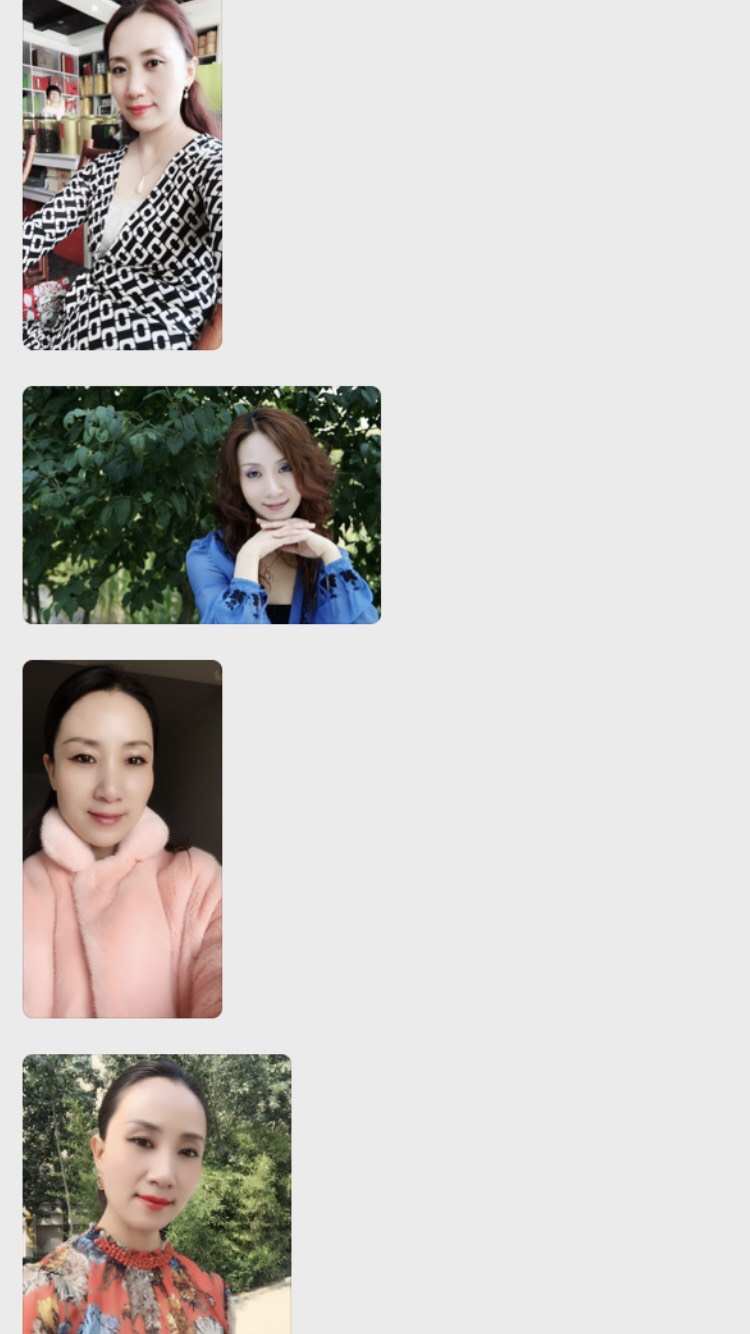Open photo of woman in black-white patterned dress
Screen dimensions: 750x1334
click(122, 175)
